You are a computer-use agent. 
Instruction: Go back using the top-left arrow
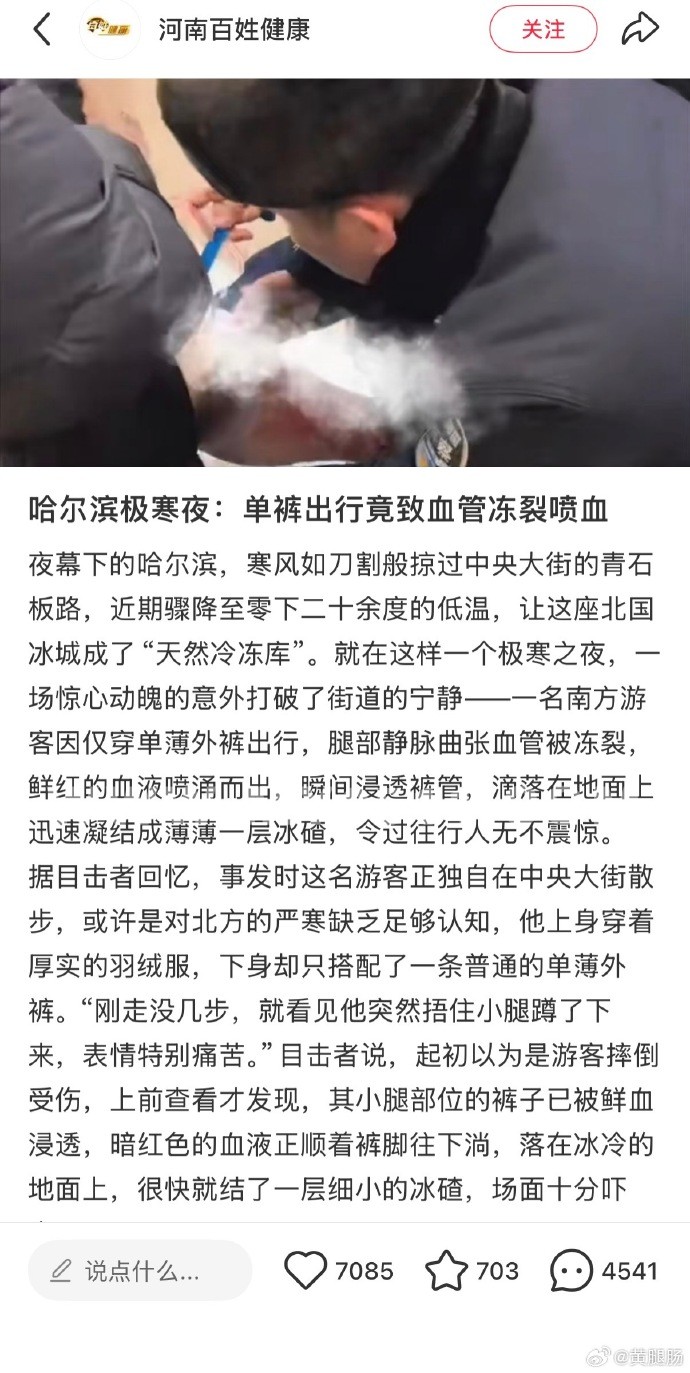[42, 30]
